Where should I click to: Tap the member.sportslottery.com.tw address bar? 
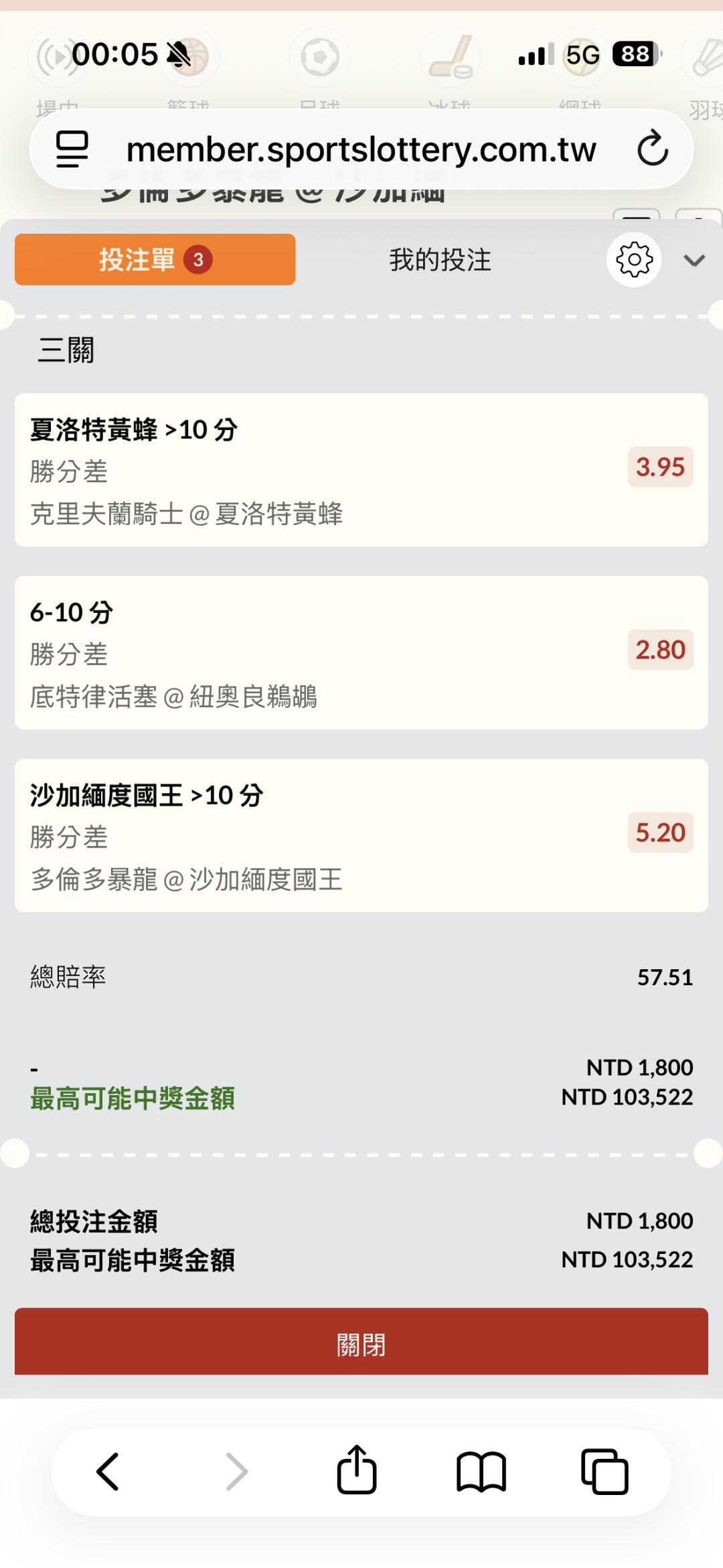coord(361,149)
